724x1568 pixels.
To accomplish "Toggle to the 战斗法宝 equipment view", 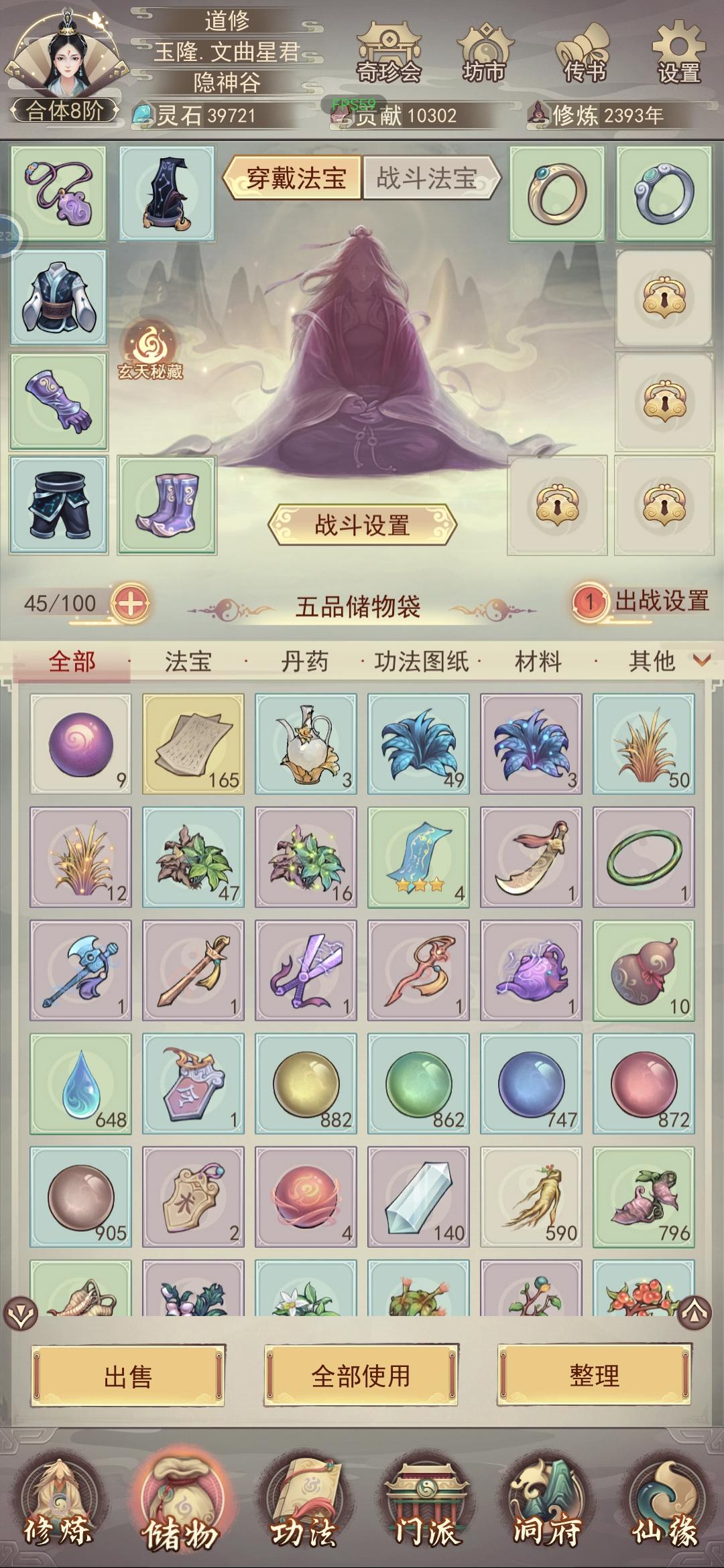I will coord(429,178).
